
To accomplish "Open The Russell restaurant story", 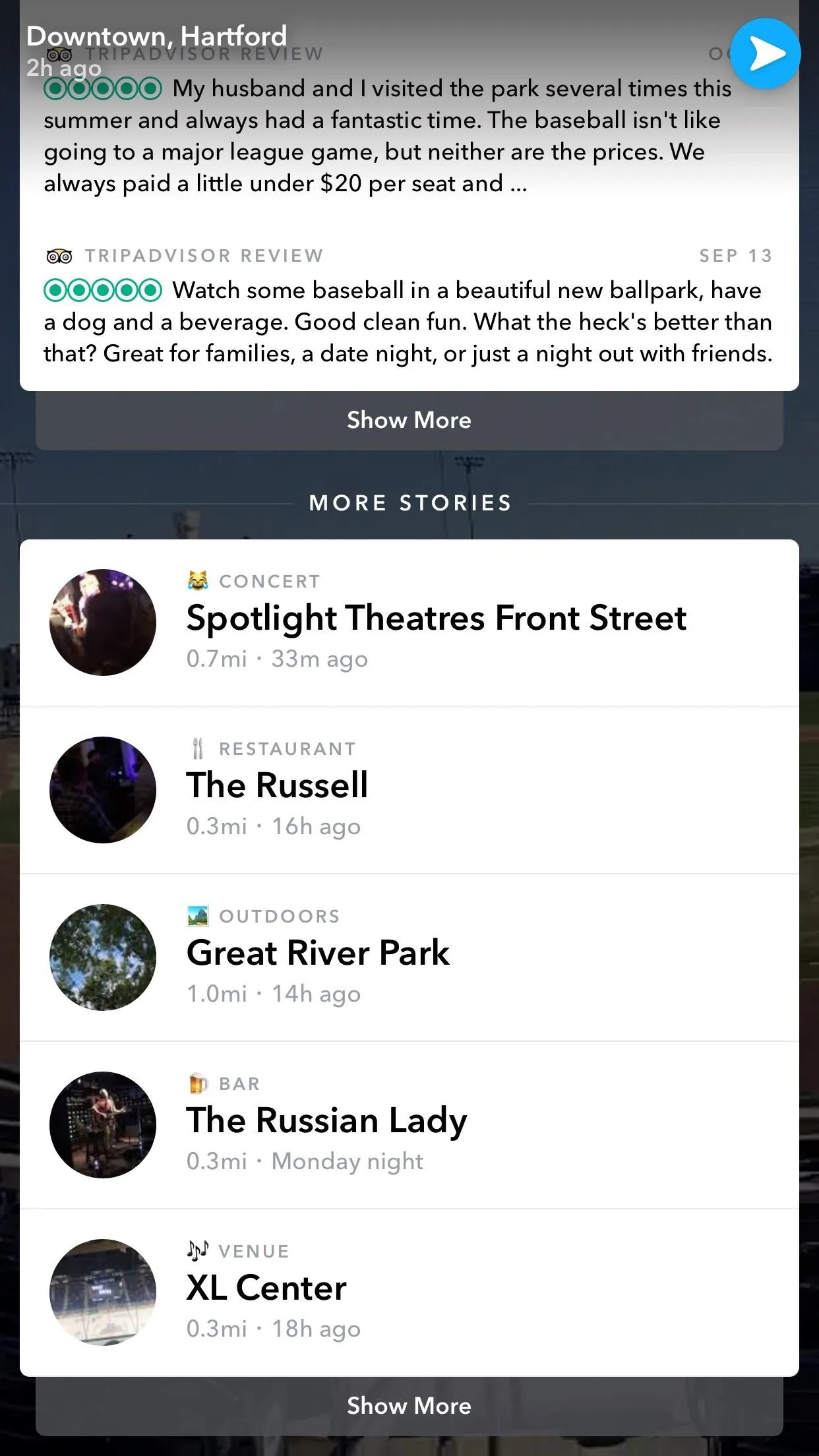I will coord(409,790).
